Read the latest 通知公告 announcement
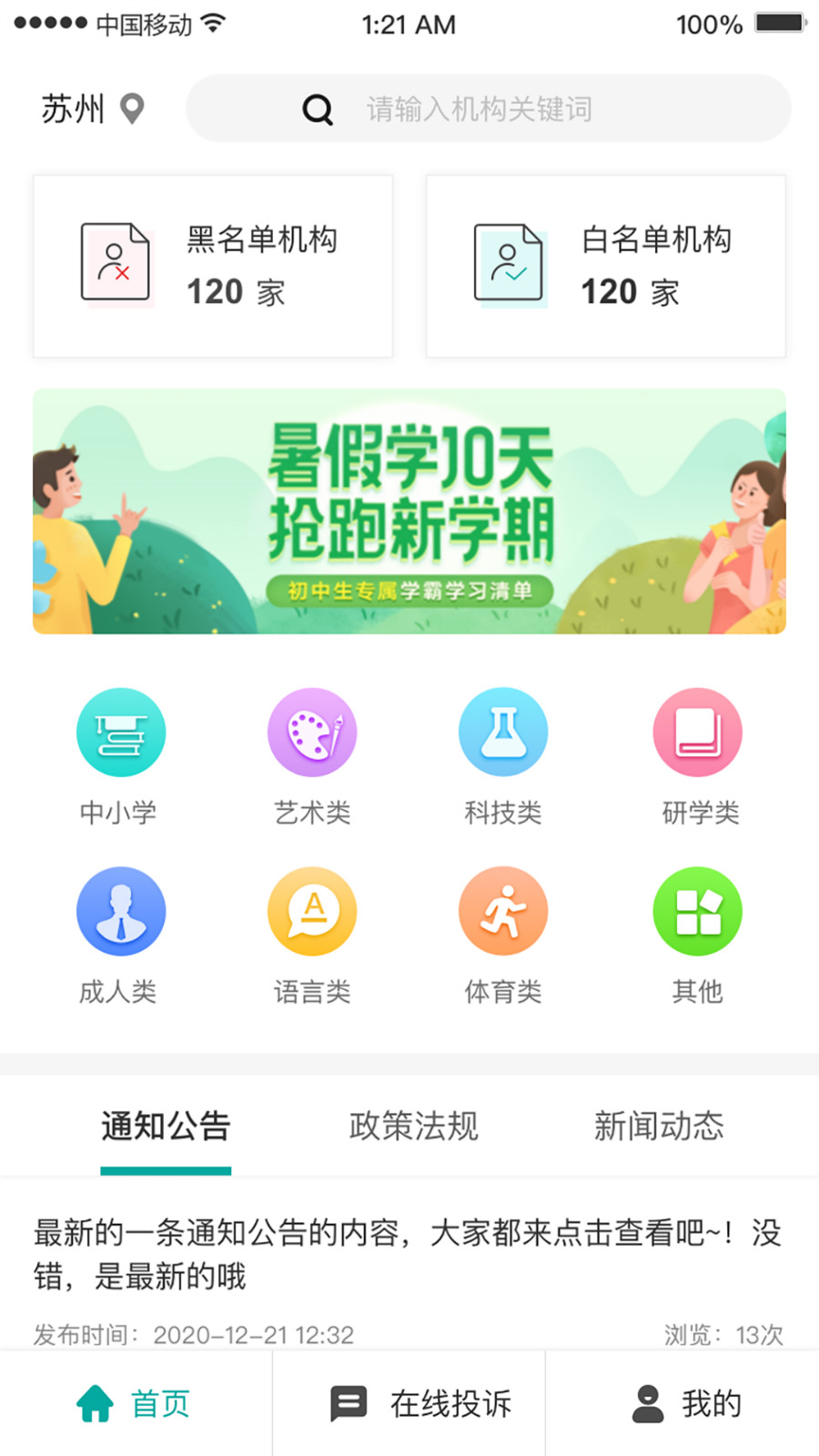This screenshot has height=1456, width=819. [x=408, y=1254]
